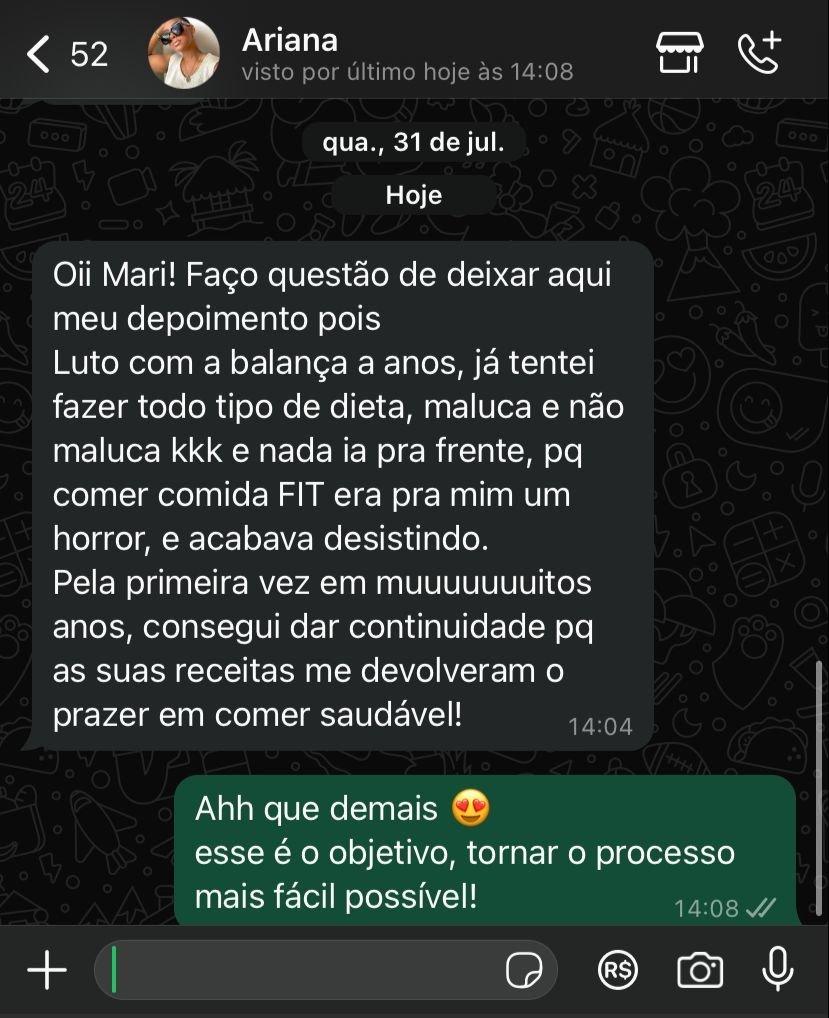Tap the contact name Ariana
Screen dimensions: 829x1018
289,39
